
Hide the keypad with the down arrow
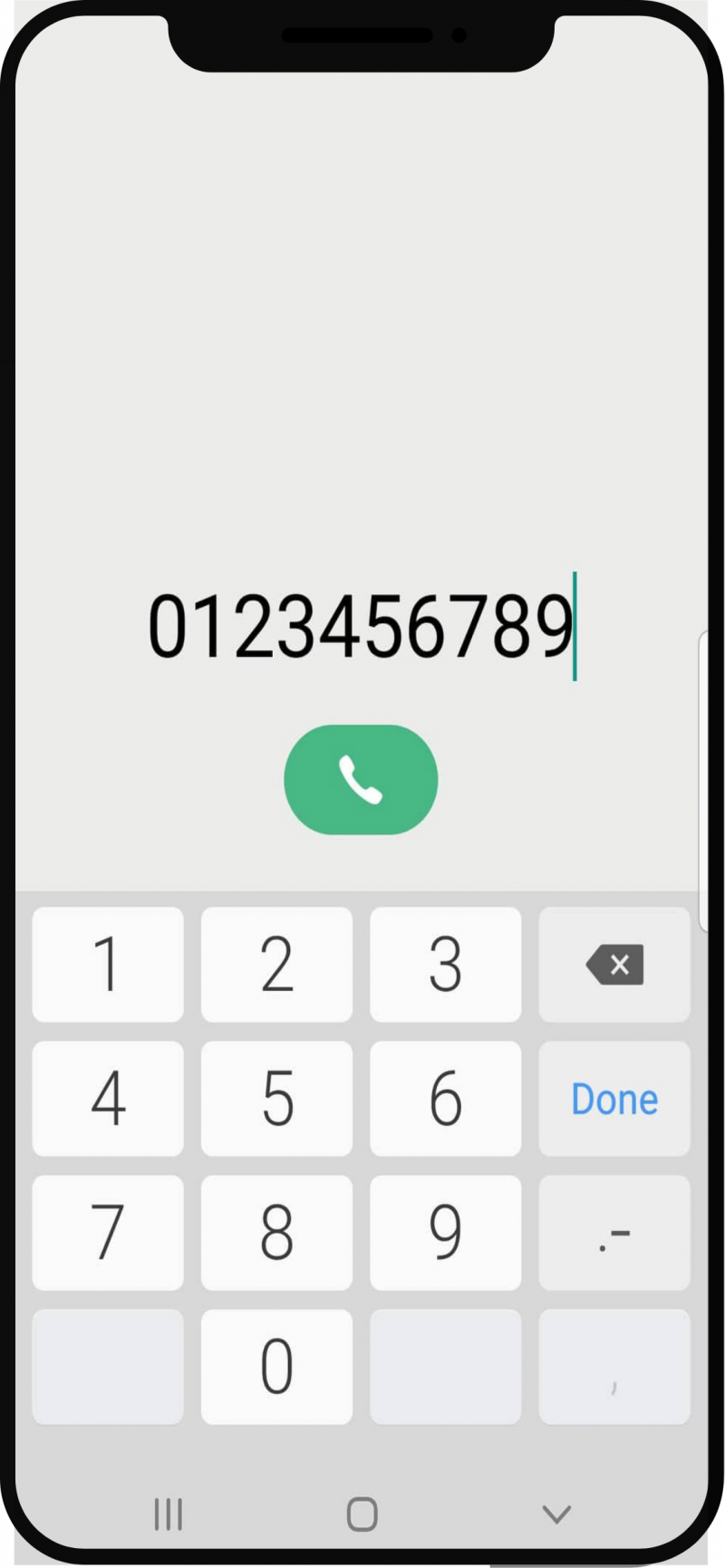point(556,1514)
